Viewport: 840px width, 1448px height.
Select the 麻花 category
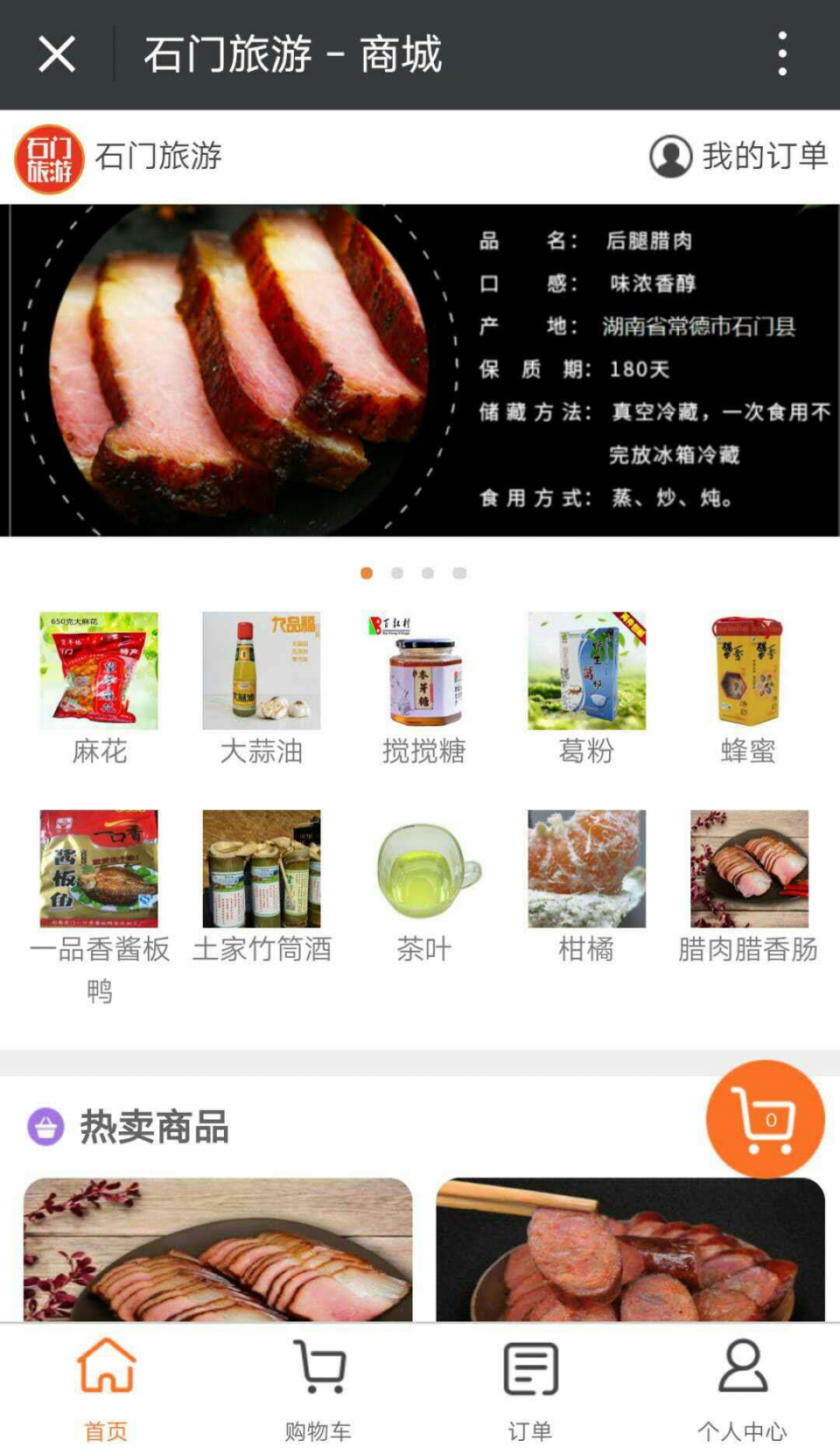[99, 688]
